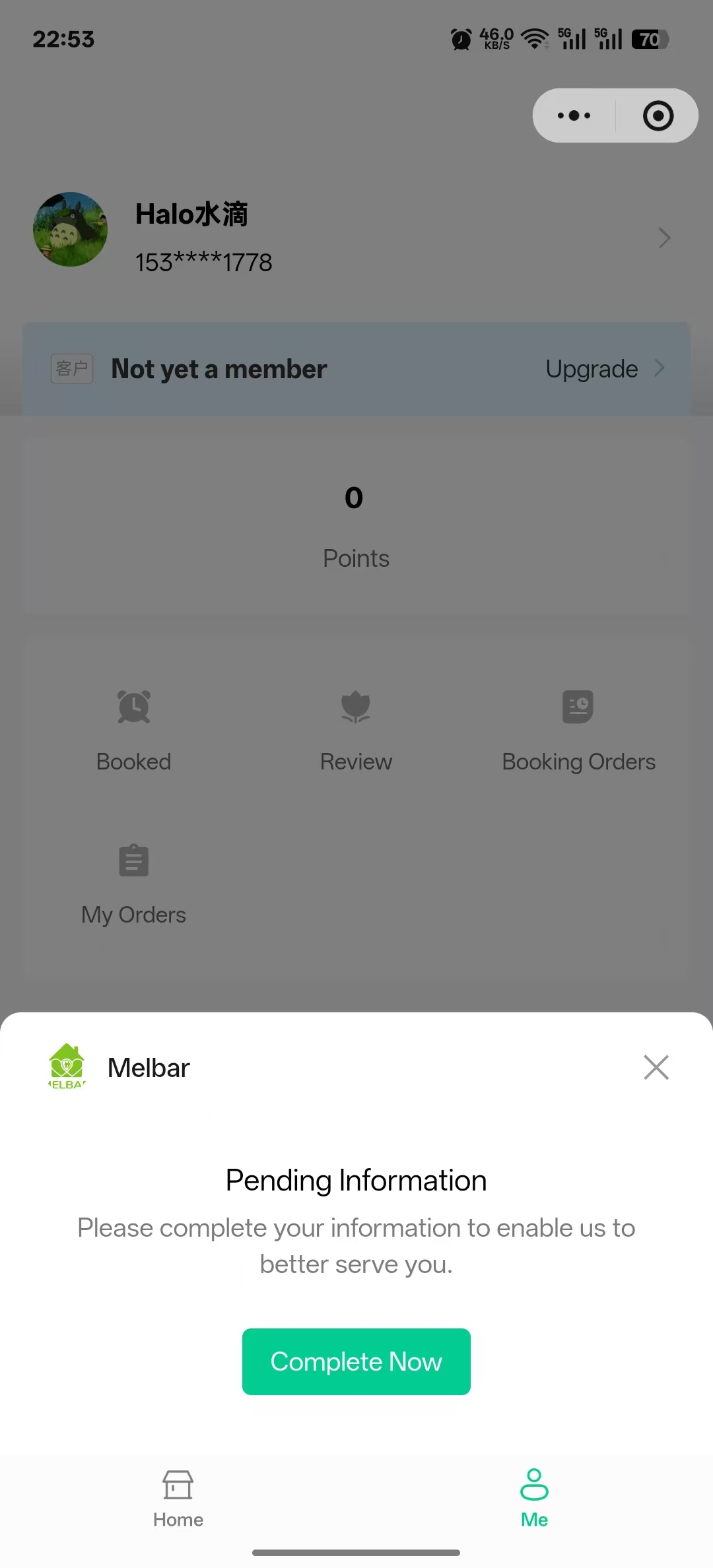The height and width of the screenshot is (1568, 713).
Task: Close the mini program via circle icon
Action: pyautogui.click(x=658, y=115)
